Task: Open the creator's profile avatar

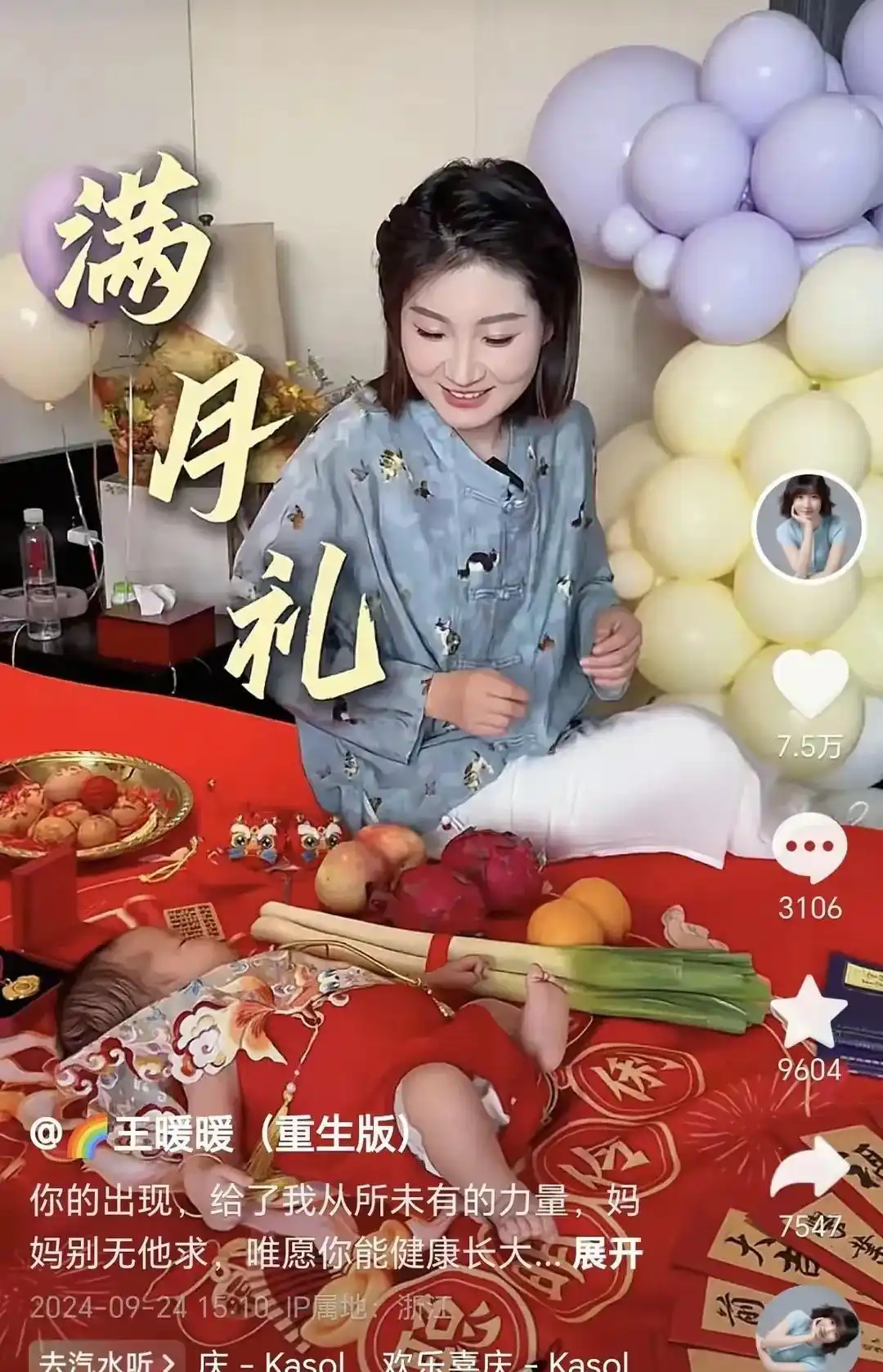Action: [808, 525]
